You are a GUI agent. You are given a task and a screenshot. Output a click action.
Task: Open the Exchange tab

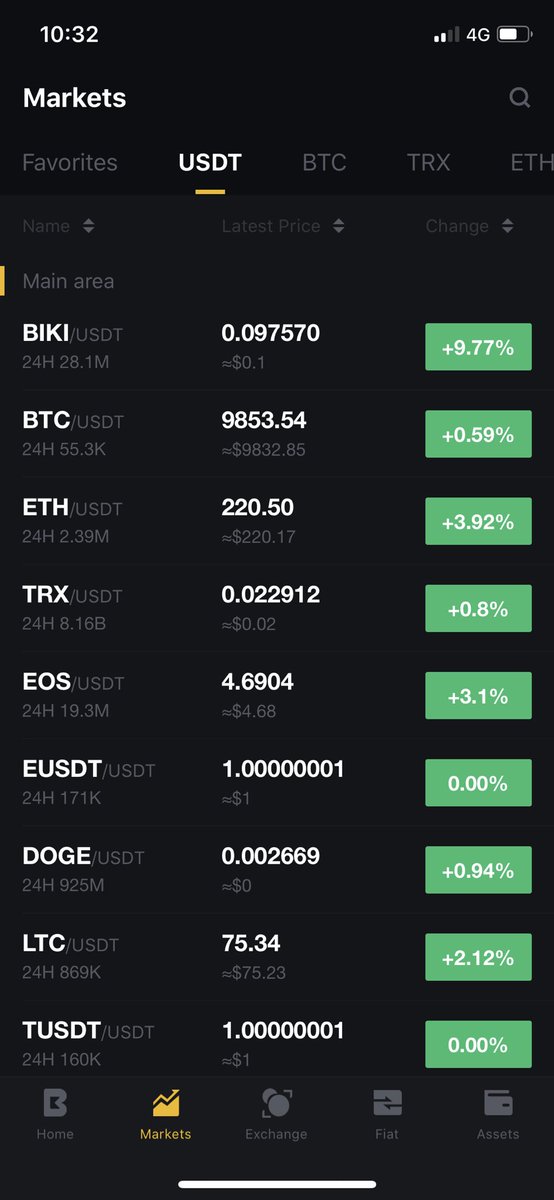point(276,1114)
